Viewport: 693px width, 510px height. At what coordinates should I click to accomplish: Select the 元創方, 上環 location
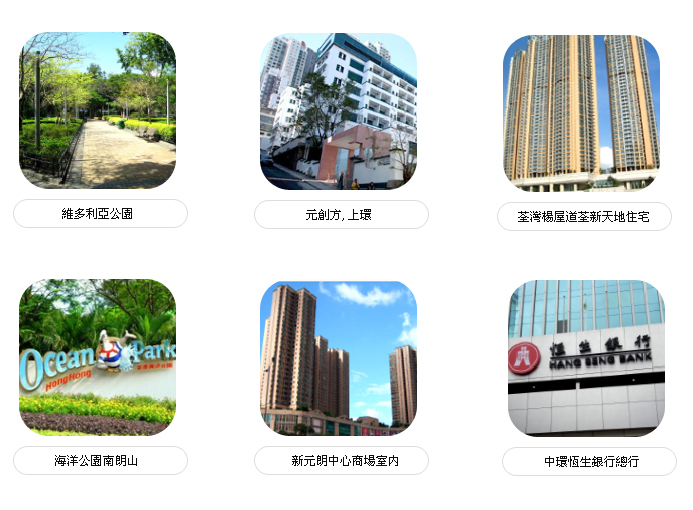338,111
